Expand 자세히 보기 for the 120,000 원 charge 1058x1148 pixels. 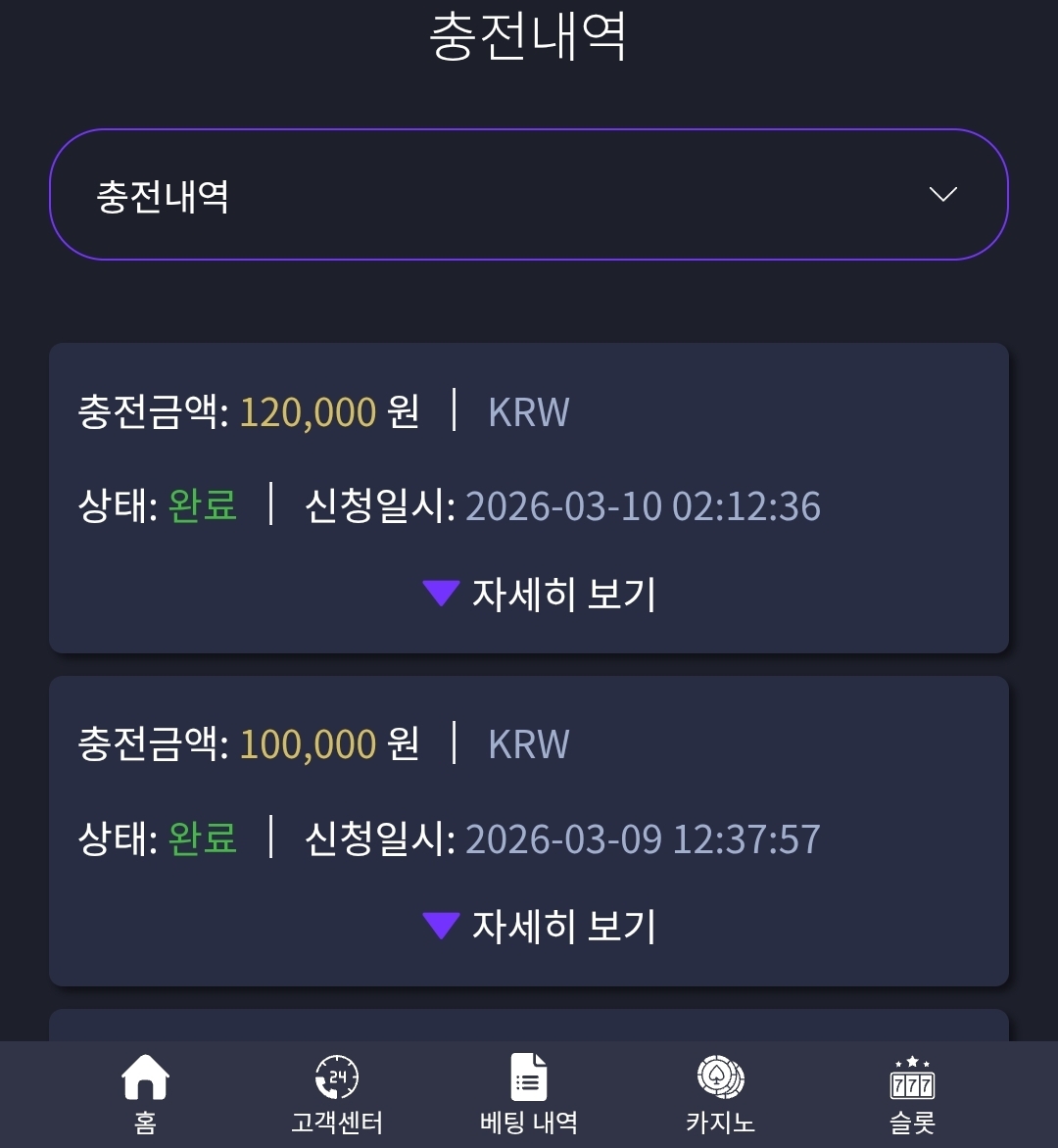click(x=539, y=594)
